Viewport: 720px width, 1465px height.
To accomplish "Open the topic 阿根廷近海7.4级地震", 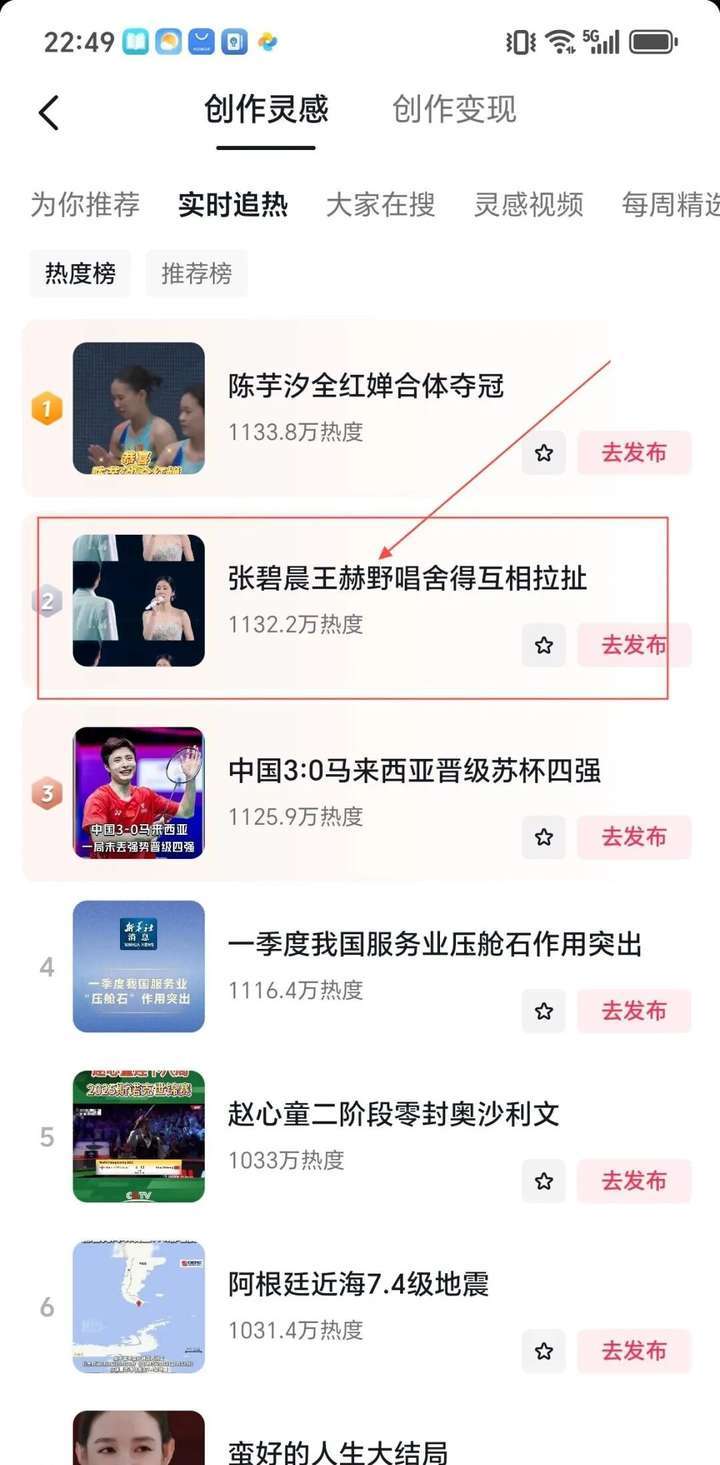I will point(358,1284).
